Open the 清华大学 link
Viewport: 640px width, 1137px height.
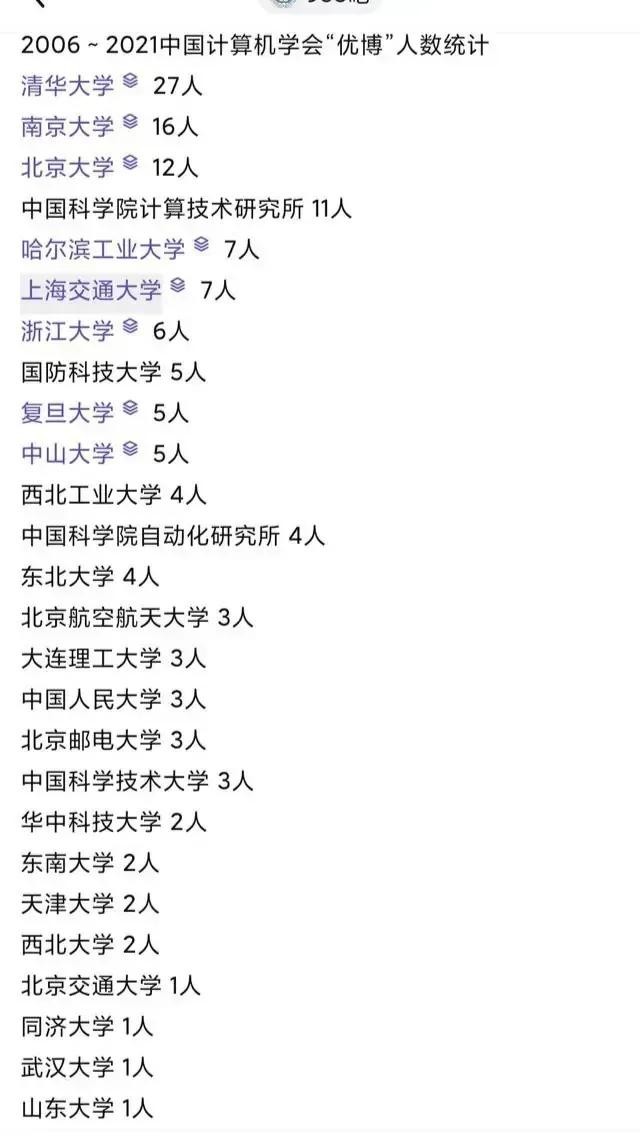[68, 86]
